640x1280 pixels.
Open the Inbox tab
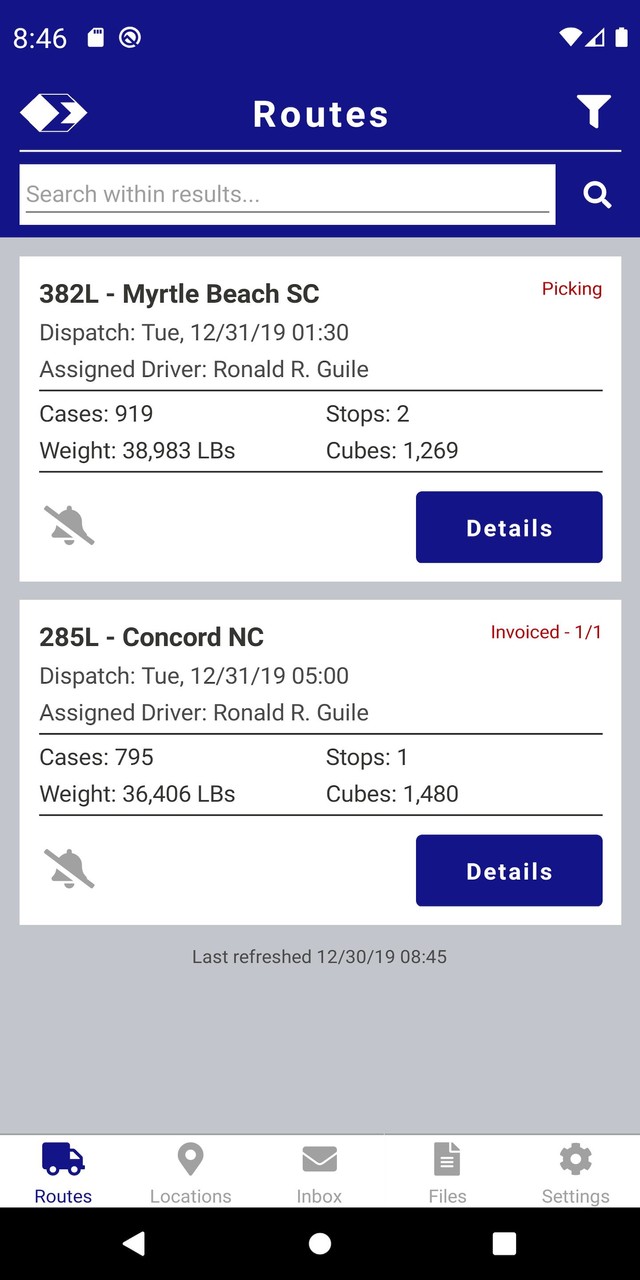(319, 1174)
